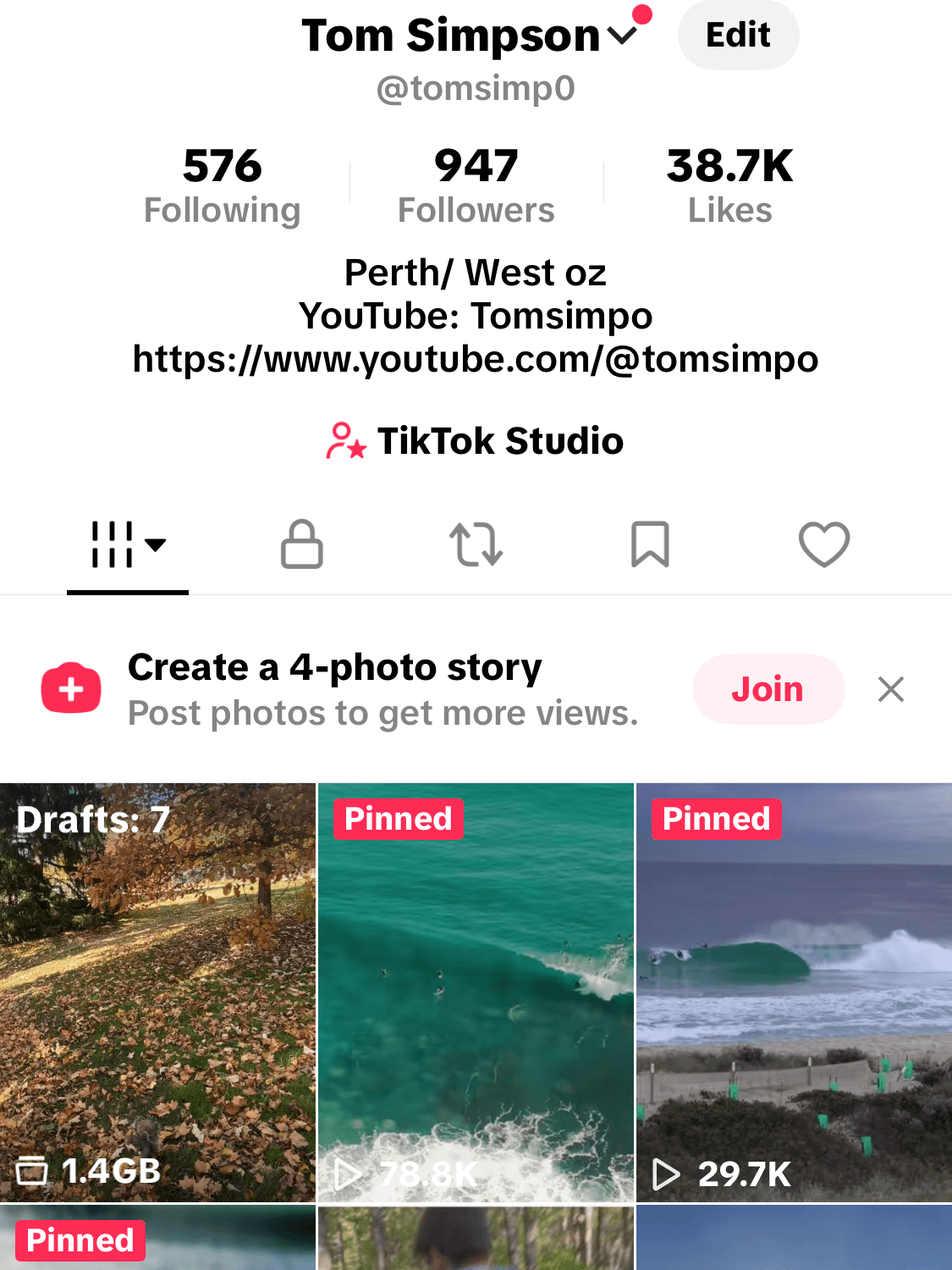Dismiss the 4-photo story banner
The width and height of the screenshot is (952, 1270).
(891, 689)
